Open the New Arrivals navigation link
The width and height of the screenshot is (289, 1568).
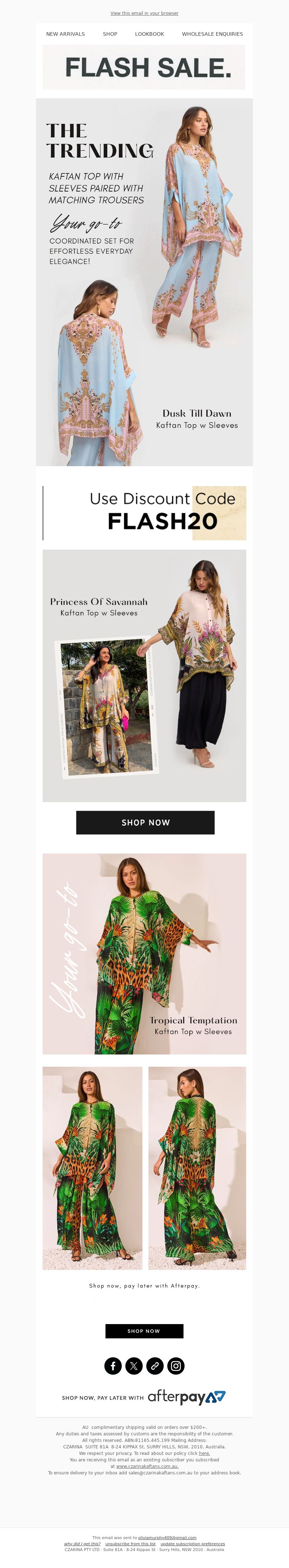pyautogui.click(x=65, y=34)
